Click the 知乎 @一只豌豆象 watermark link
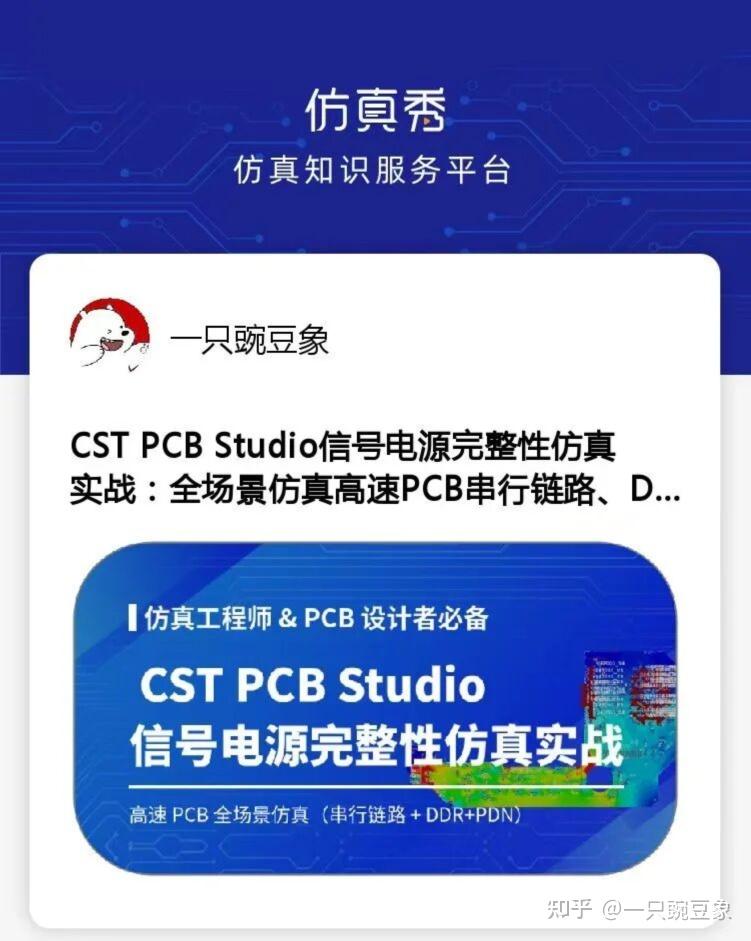This screenshot has height=941, width=751. tap(640, 912)
